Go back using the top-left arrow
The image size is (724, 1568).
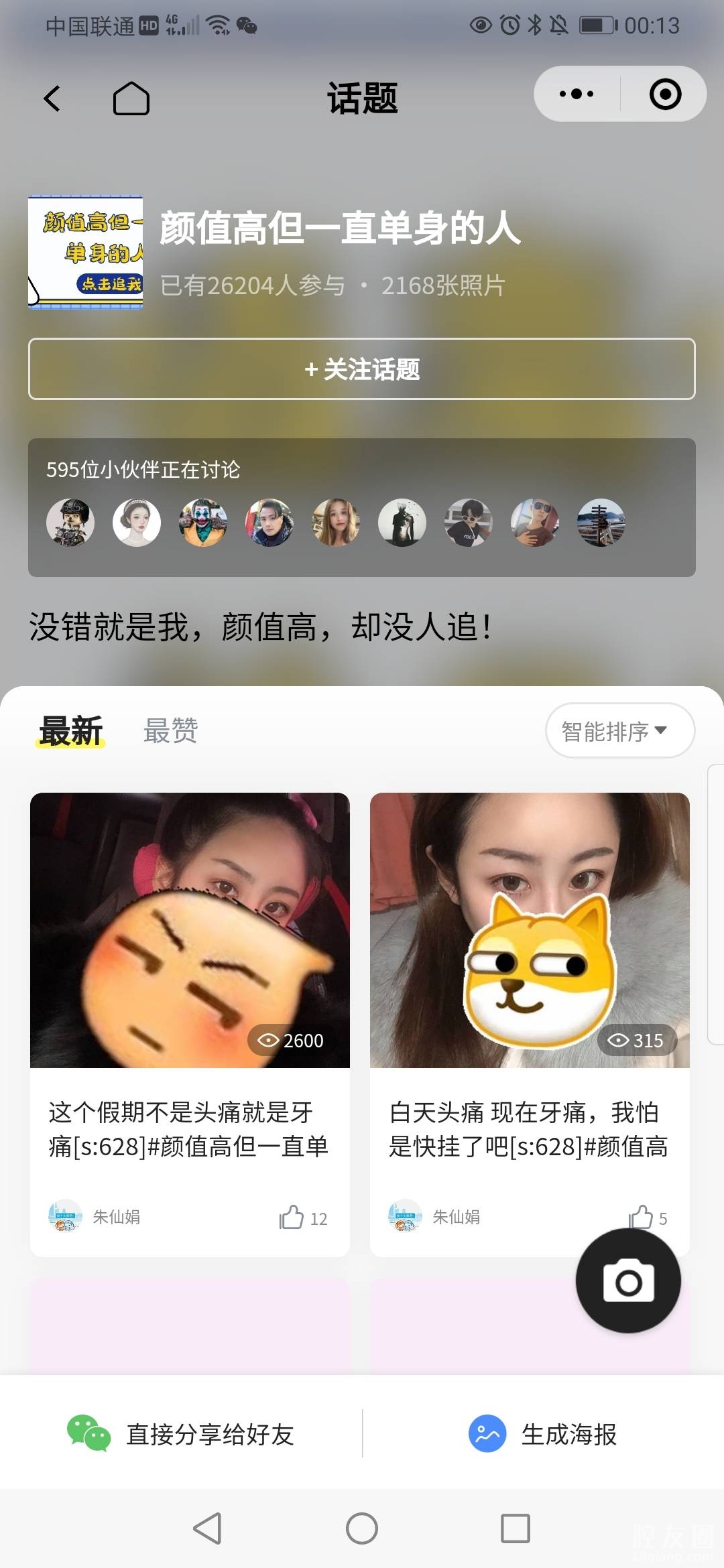click(52, 99)
